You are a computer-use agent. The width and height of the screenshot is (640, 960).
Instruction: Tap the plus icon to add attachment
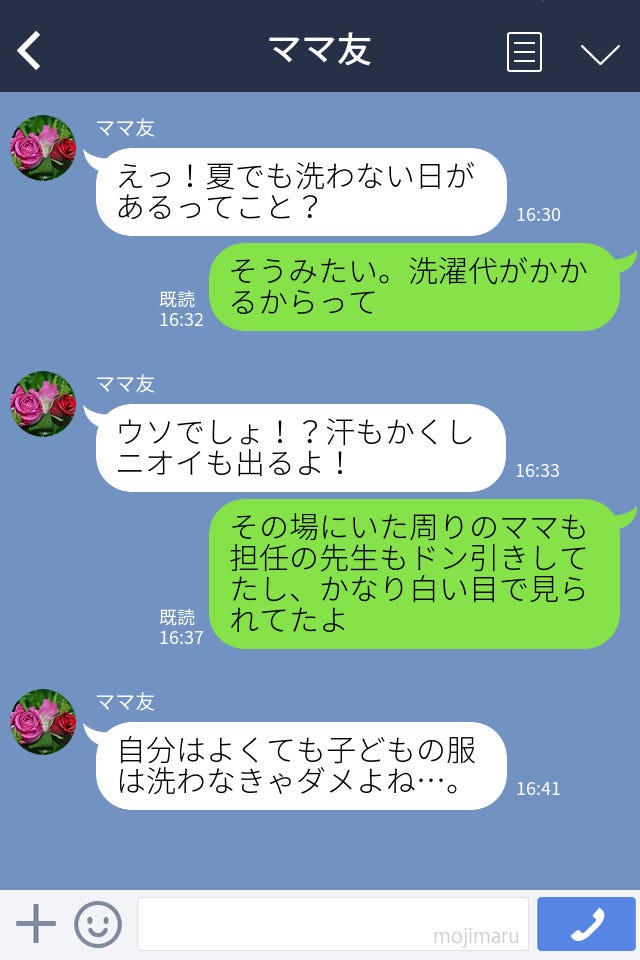36,924
